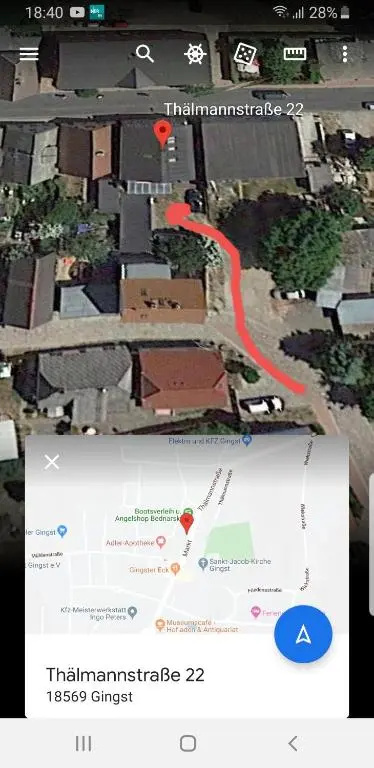Open the three-dot overflow menu
Viewport: 374px width, 768px height.
(345, 54)
